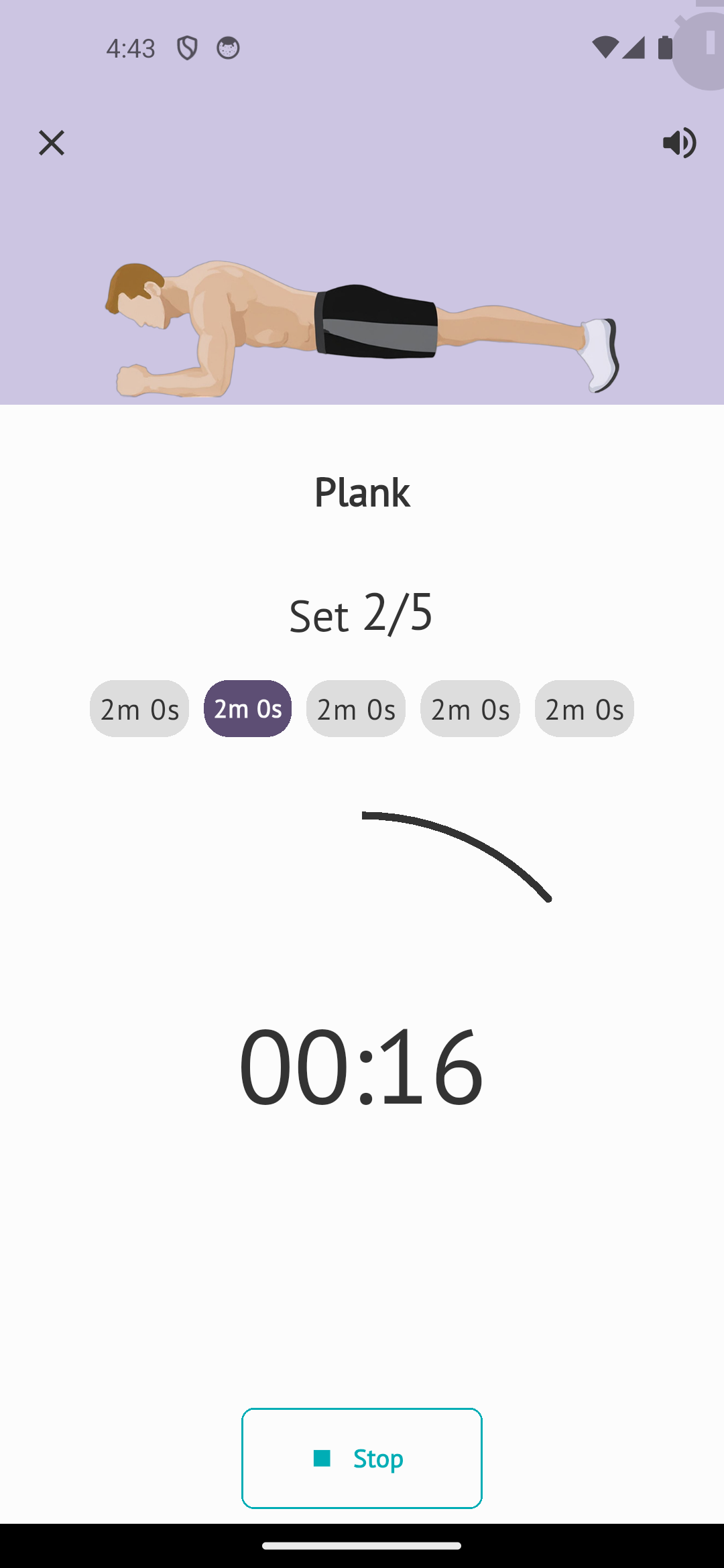
Task: Stop the plank timer
Action: (x=361, y=1458)
